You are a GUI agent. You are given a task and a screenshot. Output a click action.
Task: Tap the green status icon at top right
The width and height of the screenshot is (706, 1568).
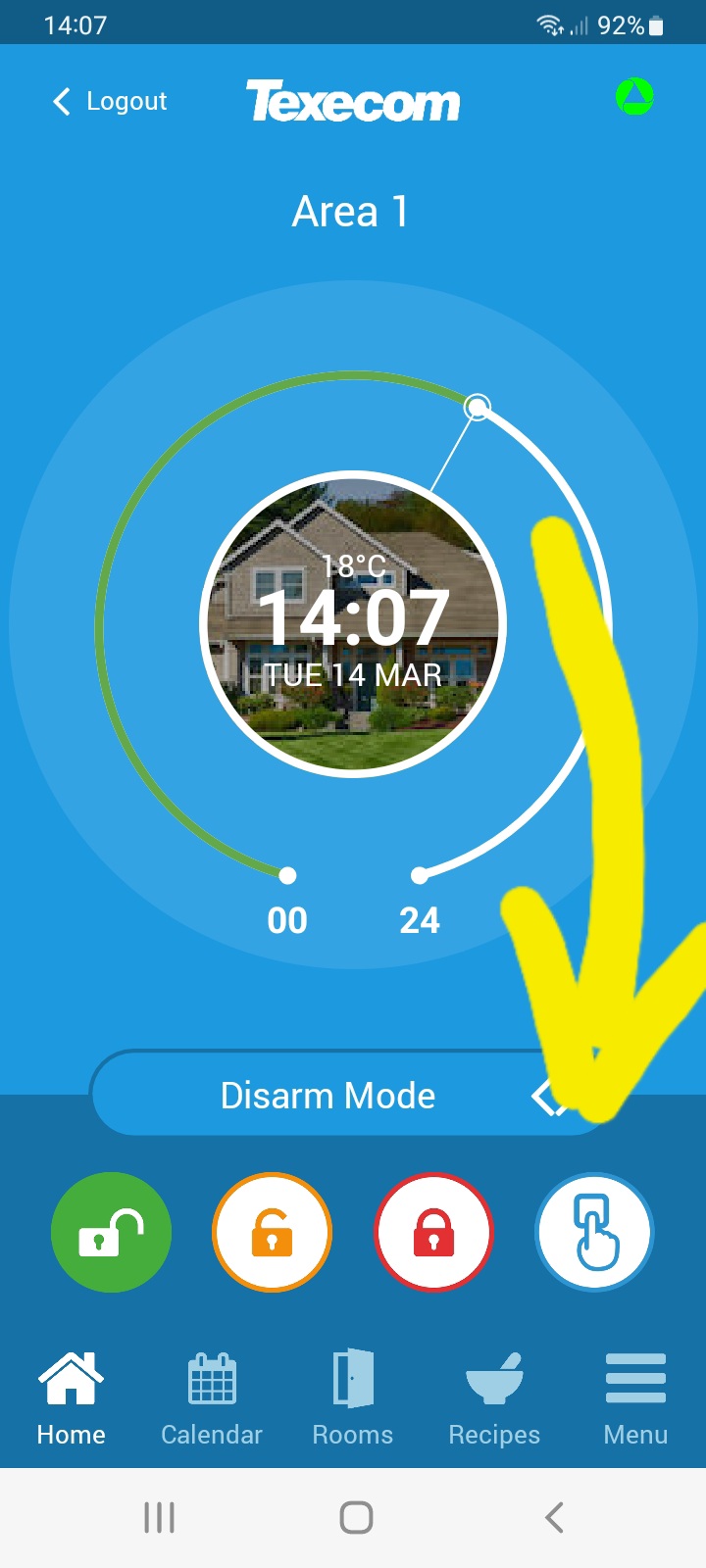634,96
